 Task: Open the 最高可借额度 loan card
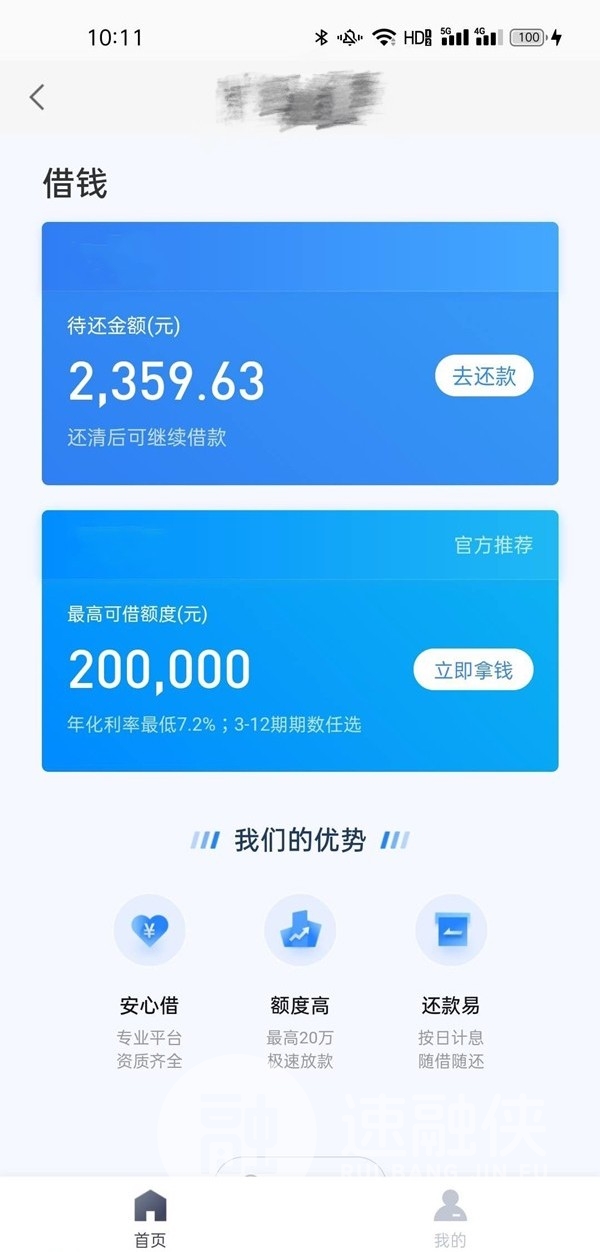(300, 641)
